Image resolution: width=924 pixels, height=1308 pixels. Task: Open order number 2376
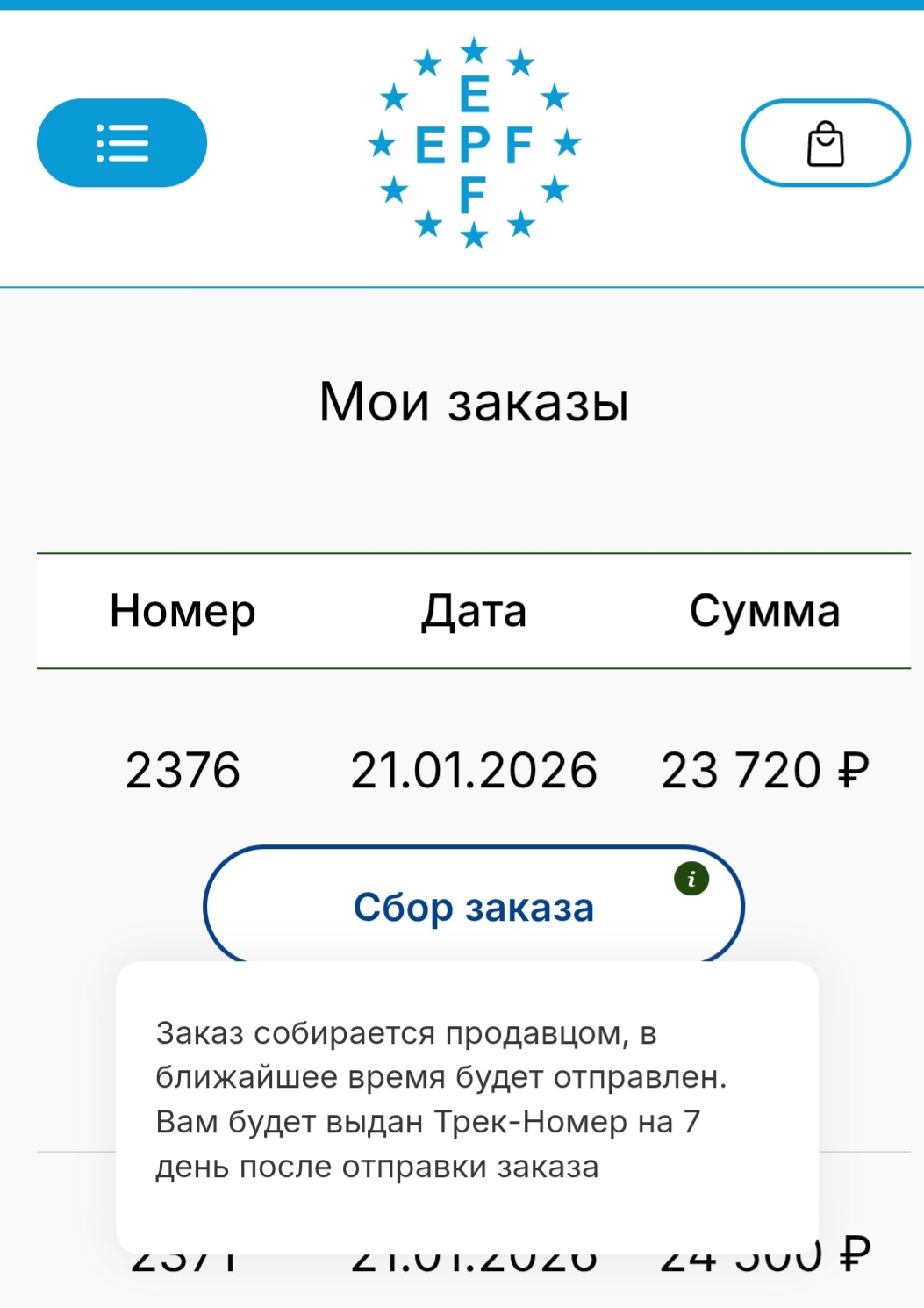click(183, 771)
